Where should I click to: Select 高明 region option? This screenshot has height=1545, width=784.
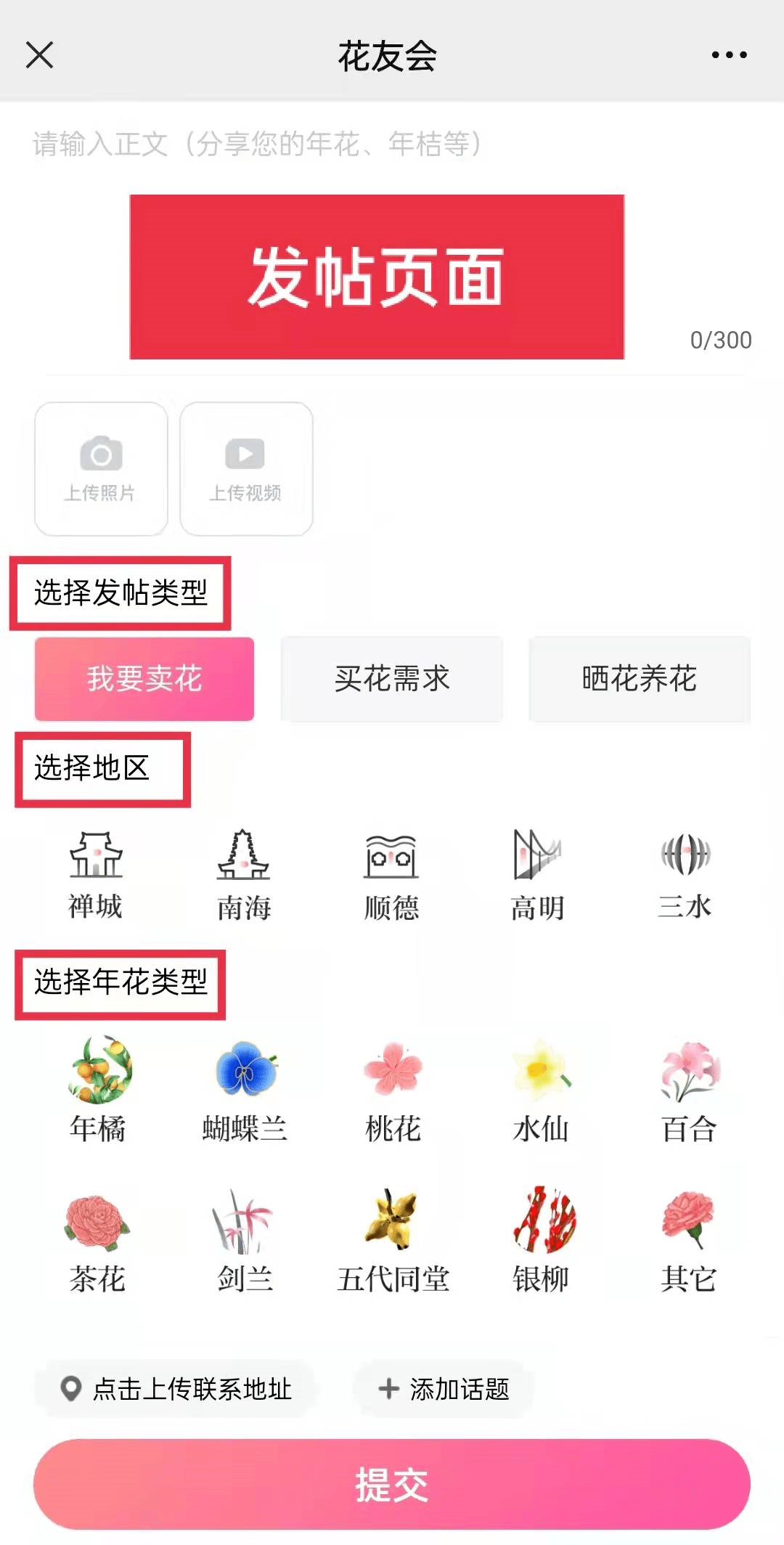[538, 875]
